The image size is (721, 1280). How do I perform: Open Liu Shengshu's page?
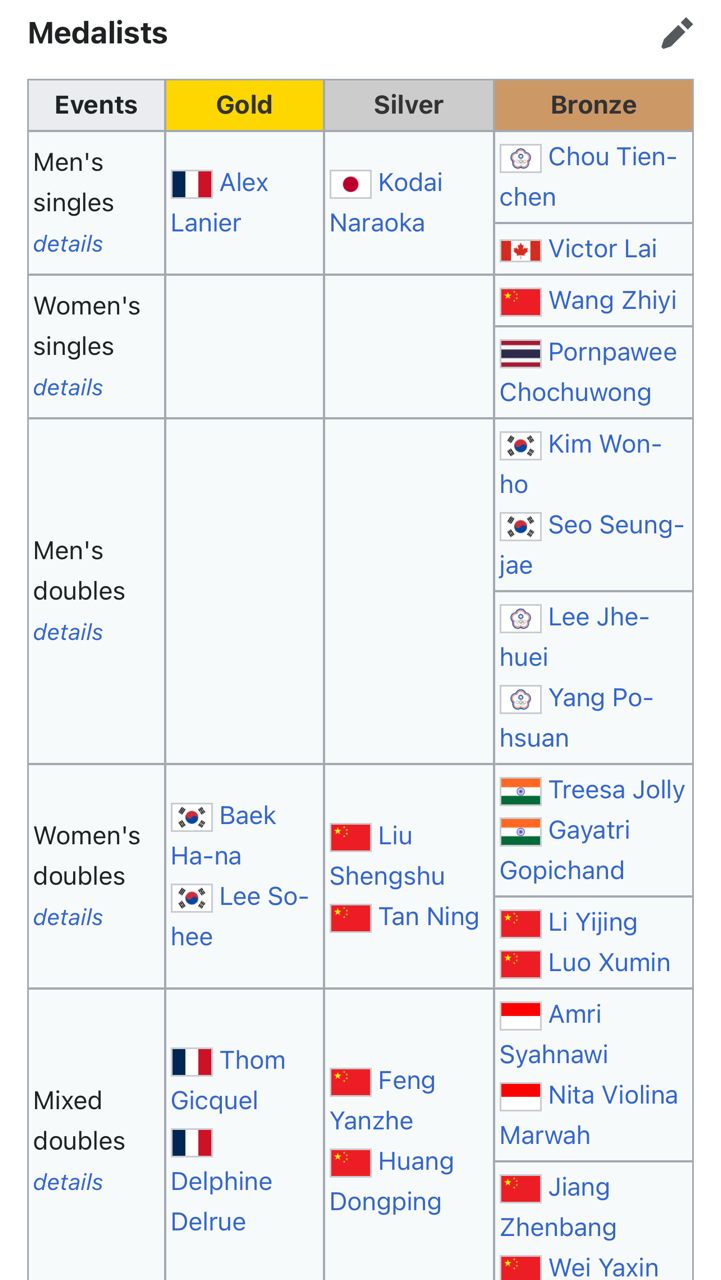click(387, 856)
